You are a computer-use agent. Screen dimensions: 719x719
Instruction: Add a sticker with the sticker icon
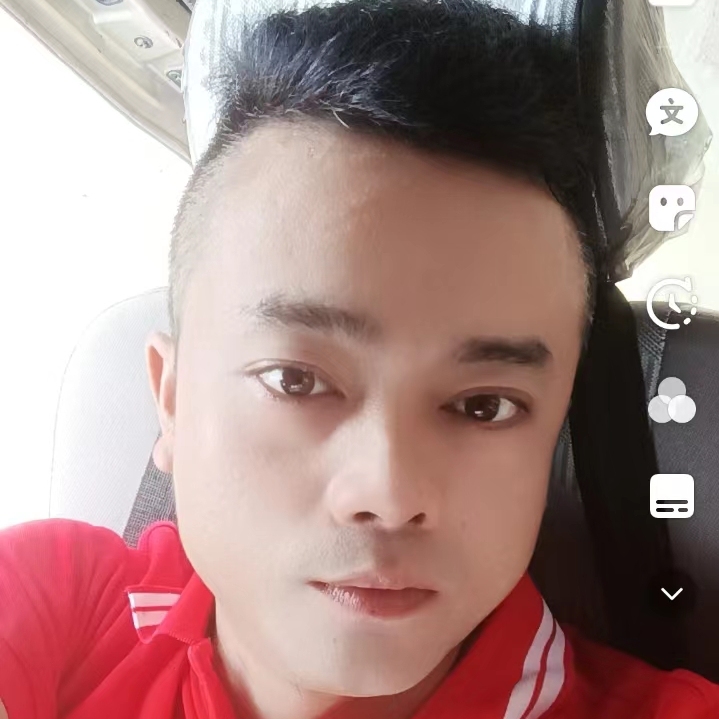pyautogui.click(x=671, y=208)
